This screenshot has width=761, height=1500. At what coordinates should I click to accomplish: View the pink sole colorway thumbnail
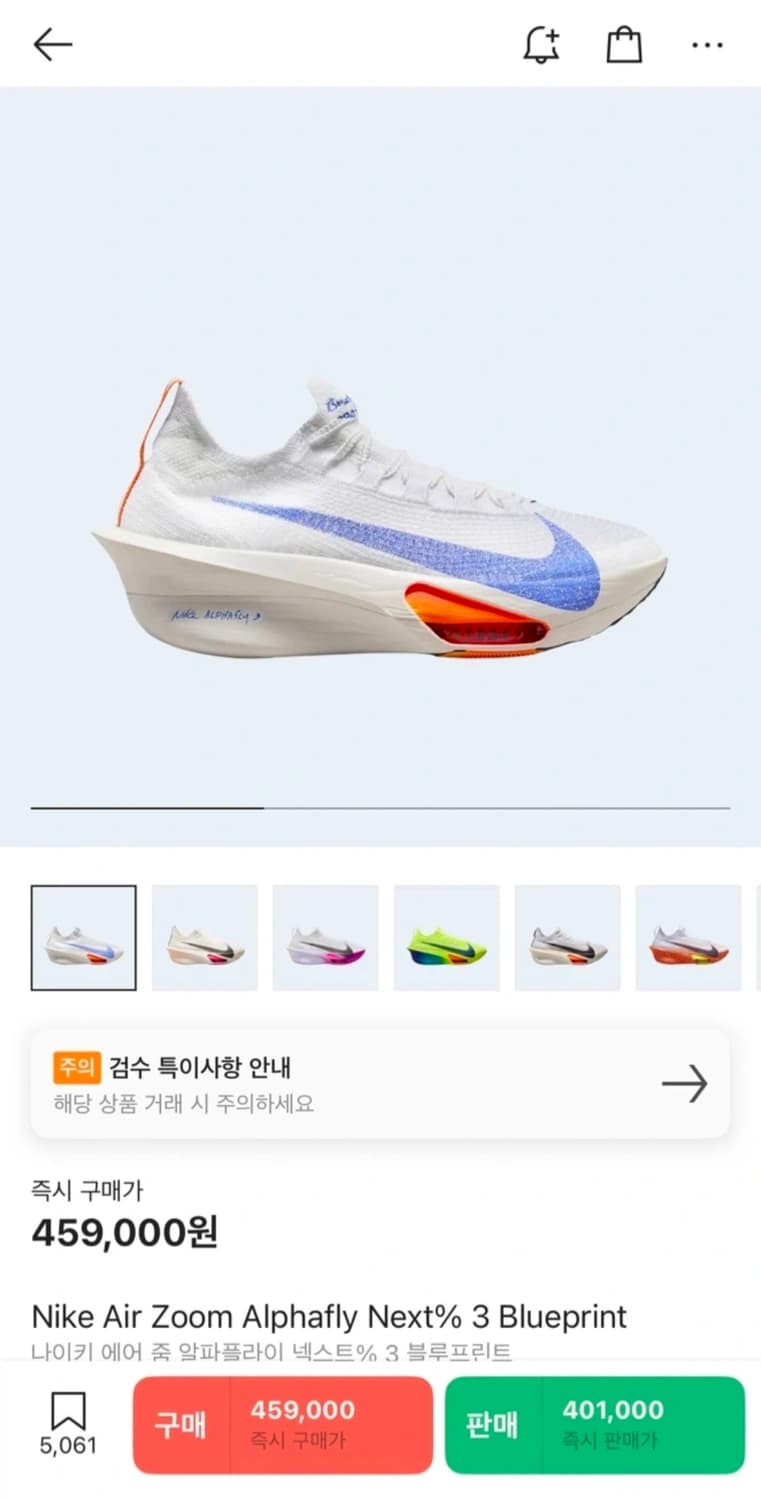pos(325,938)
